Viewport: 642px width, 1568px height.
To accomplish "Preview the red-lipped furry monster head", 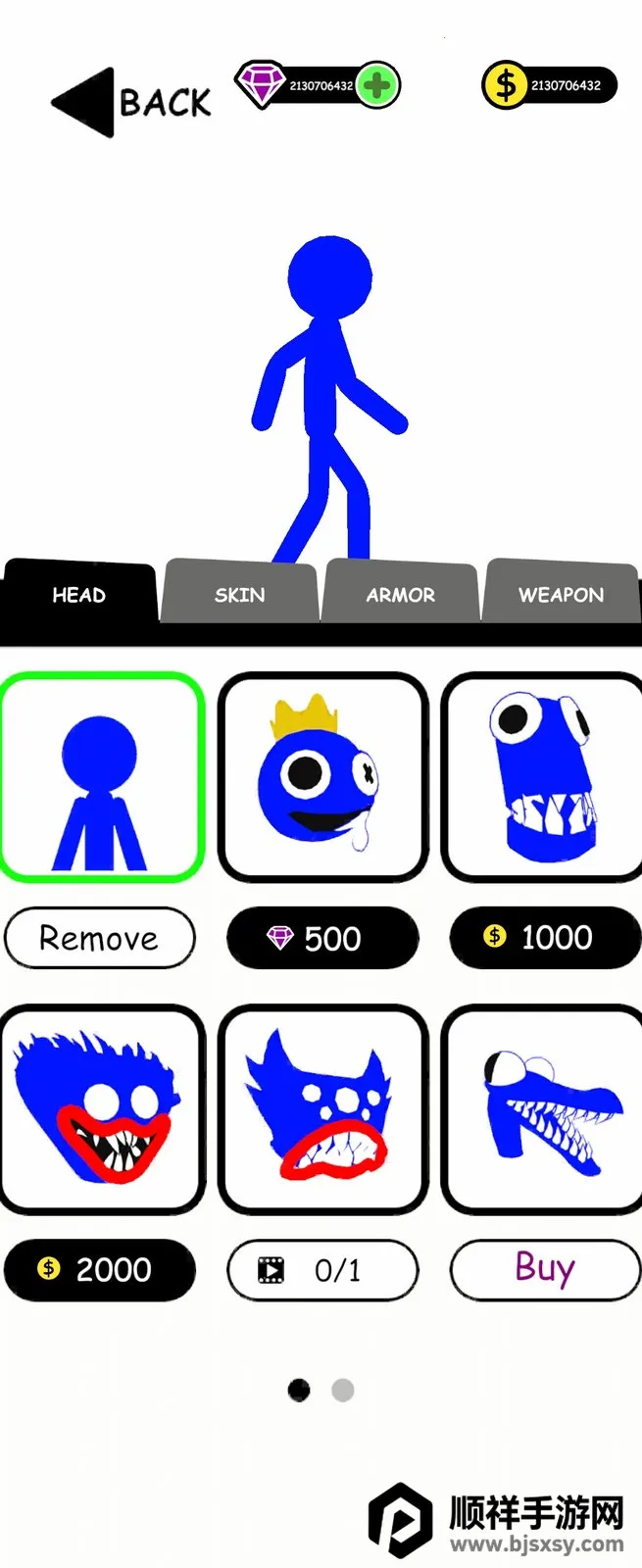I will [101, 1109].
